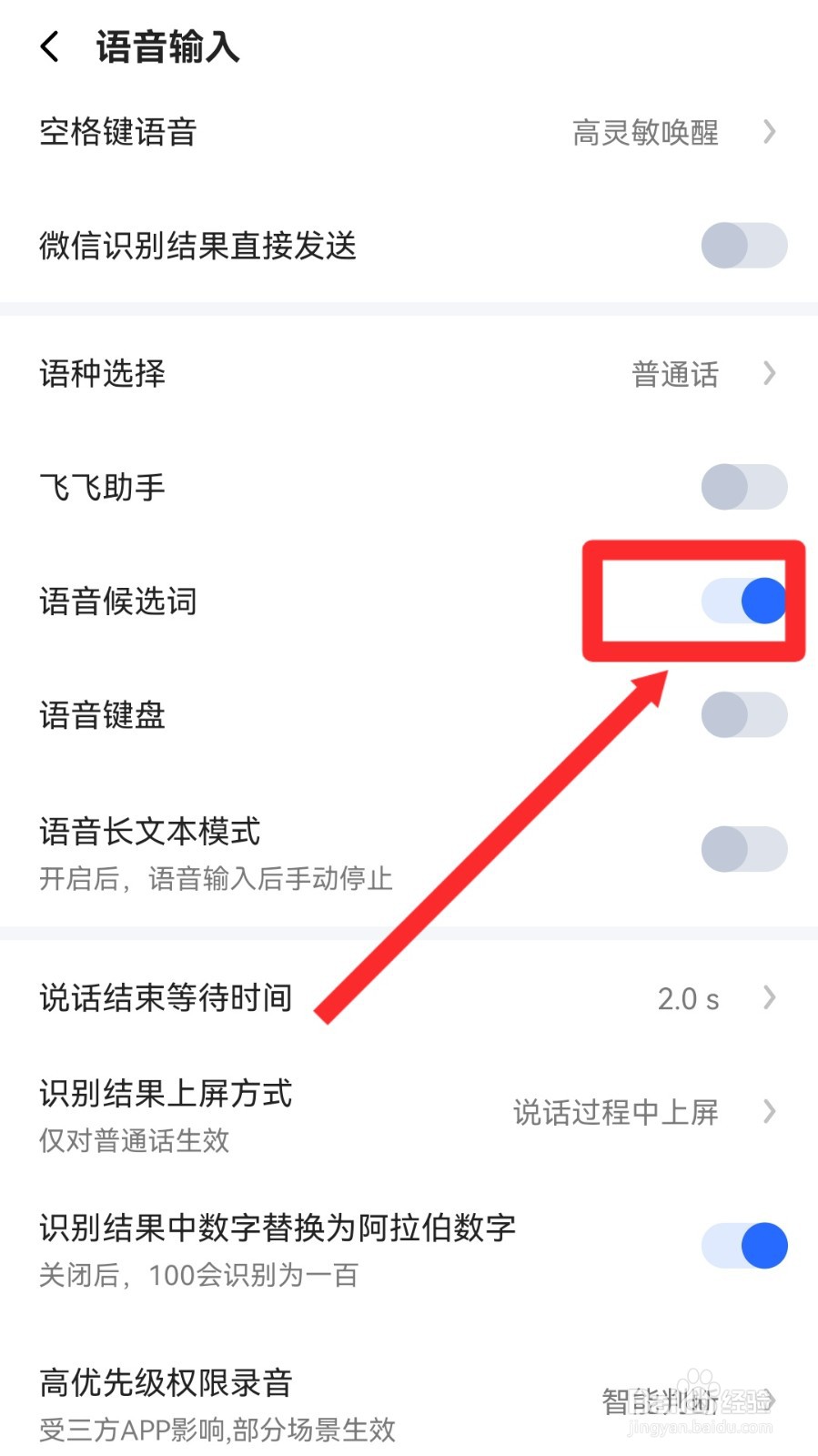Screen dimensions: 818x1456
Task: Disable 识别结果中数字替换为阿拉伯数字
Action: (744, 1246)
